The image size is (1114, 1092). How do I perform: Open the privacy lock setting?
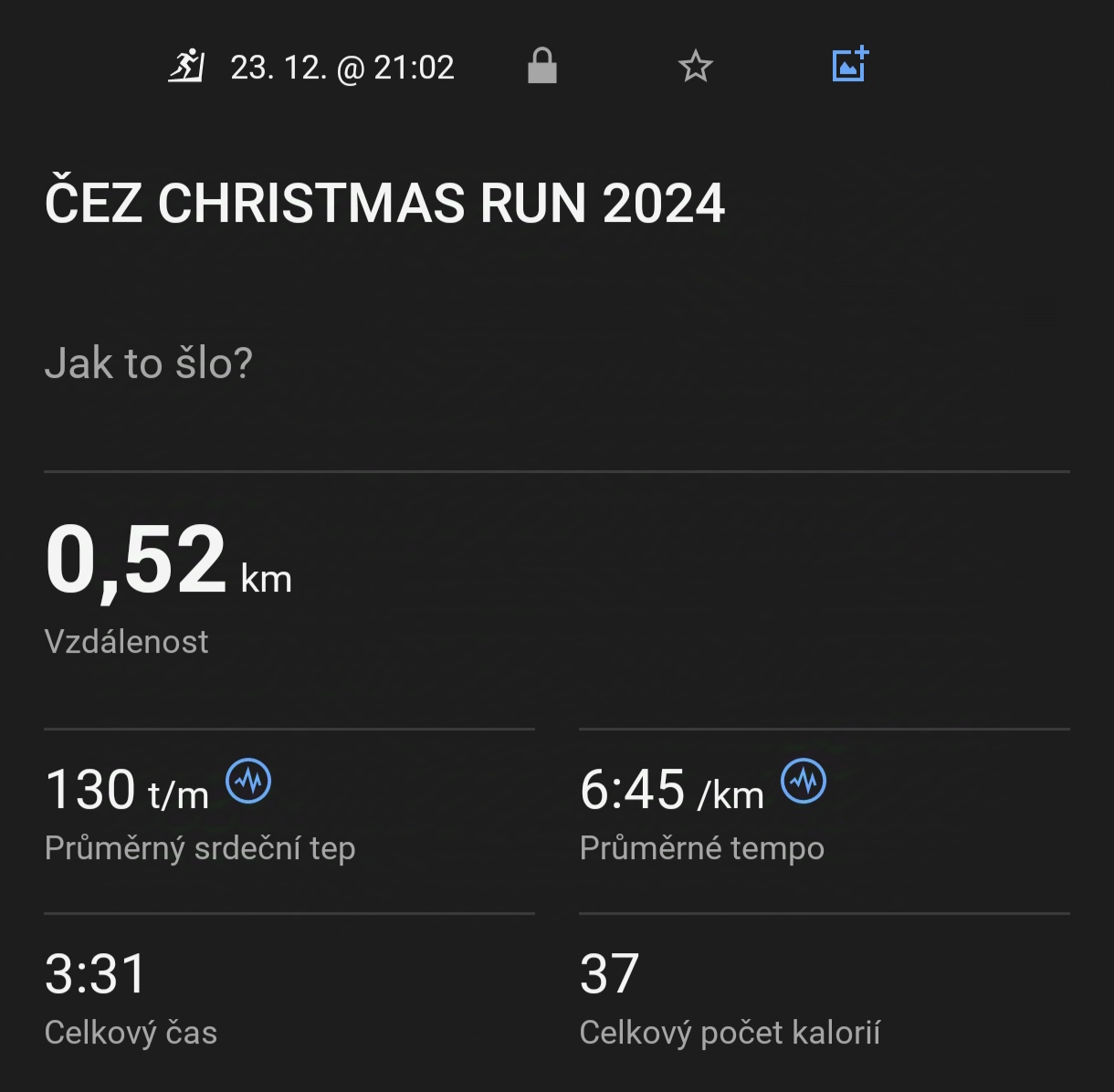(x=541, y=67)
